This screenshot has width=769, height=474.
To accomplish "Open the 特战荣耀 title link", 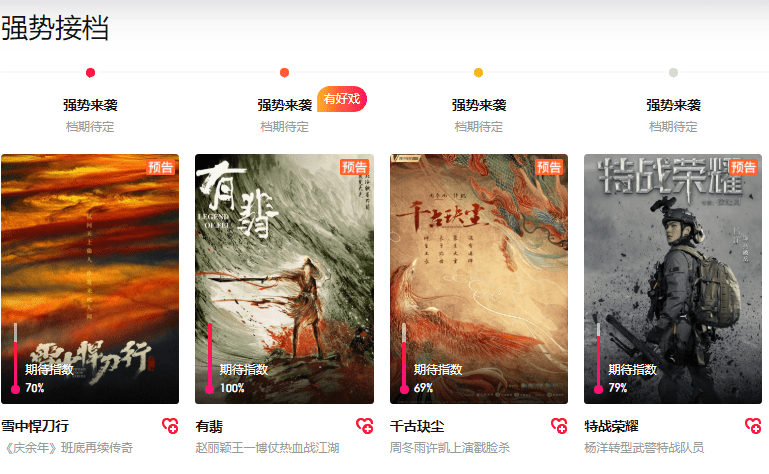I will pos(612,426).
